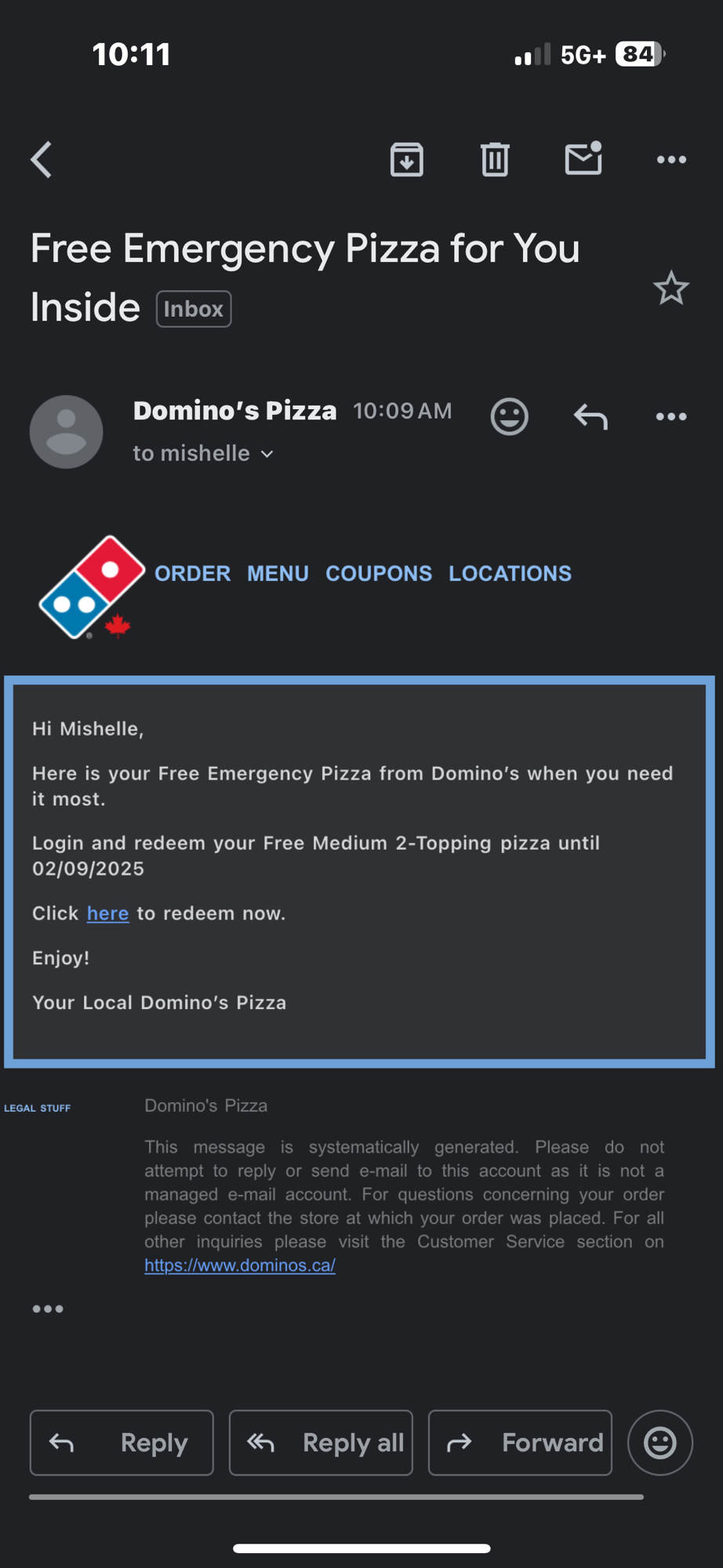Viewport: 723px width, 1568px height.
Task: Open the ORDER link
Action: [192, 574]
